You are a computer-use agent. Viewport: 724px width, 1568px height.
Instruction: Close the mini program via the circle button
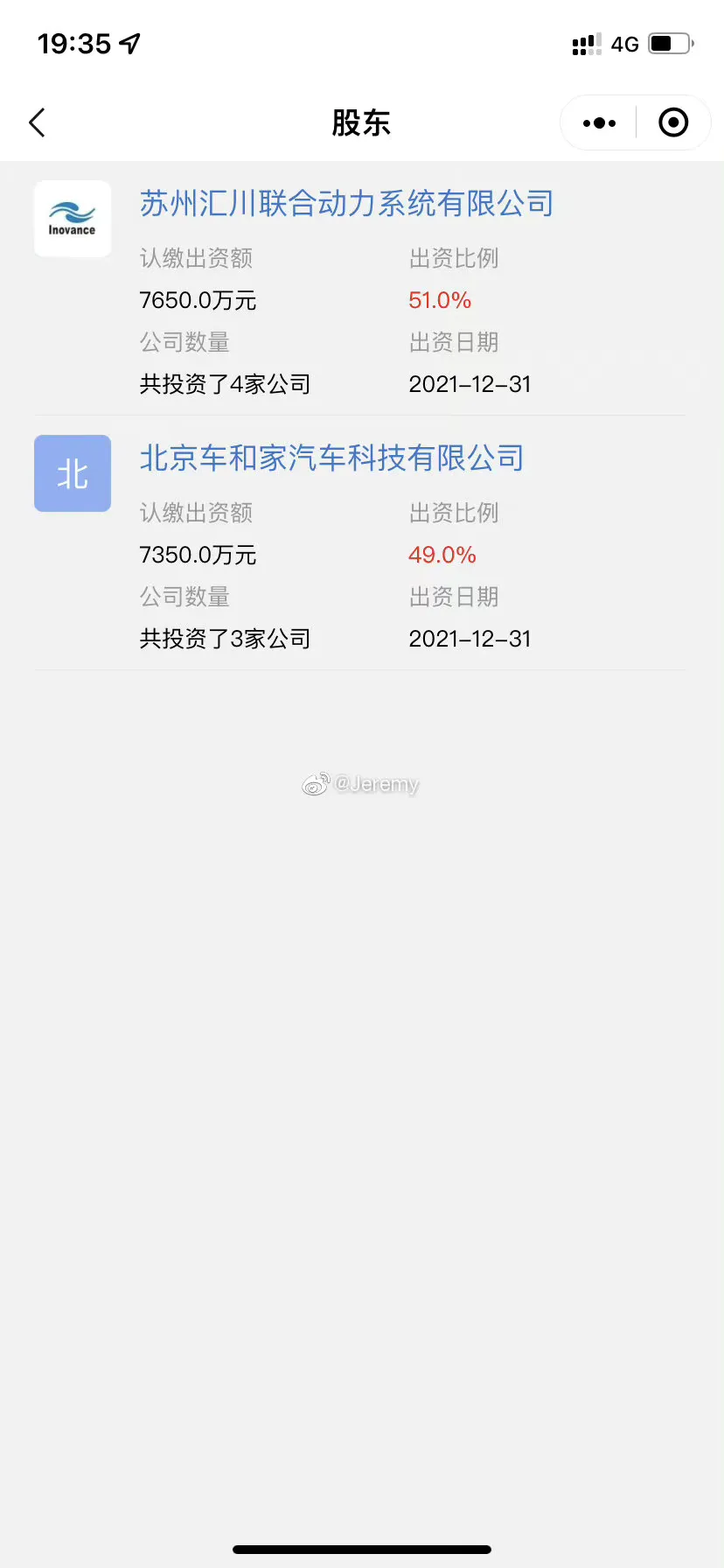point(673,123)
